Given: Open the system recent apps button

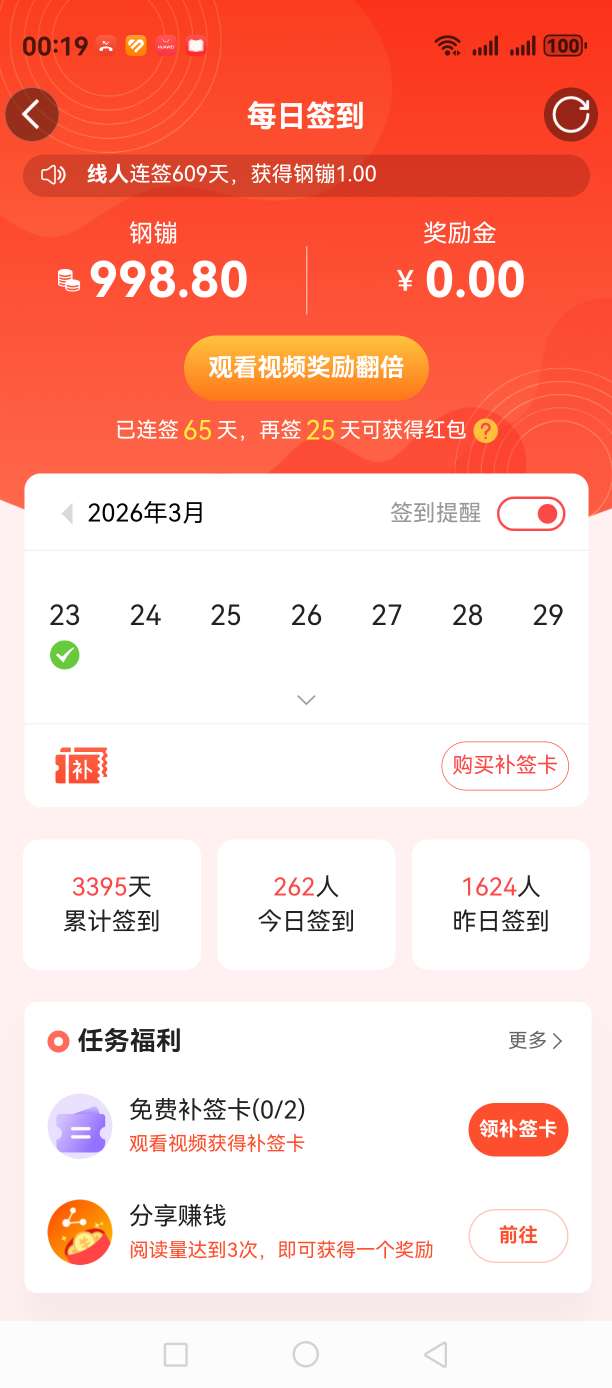Looking at the screenshot, I should coord(176,1354).
